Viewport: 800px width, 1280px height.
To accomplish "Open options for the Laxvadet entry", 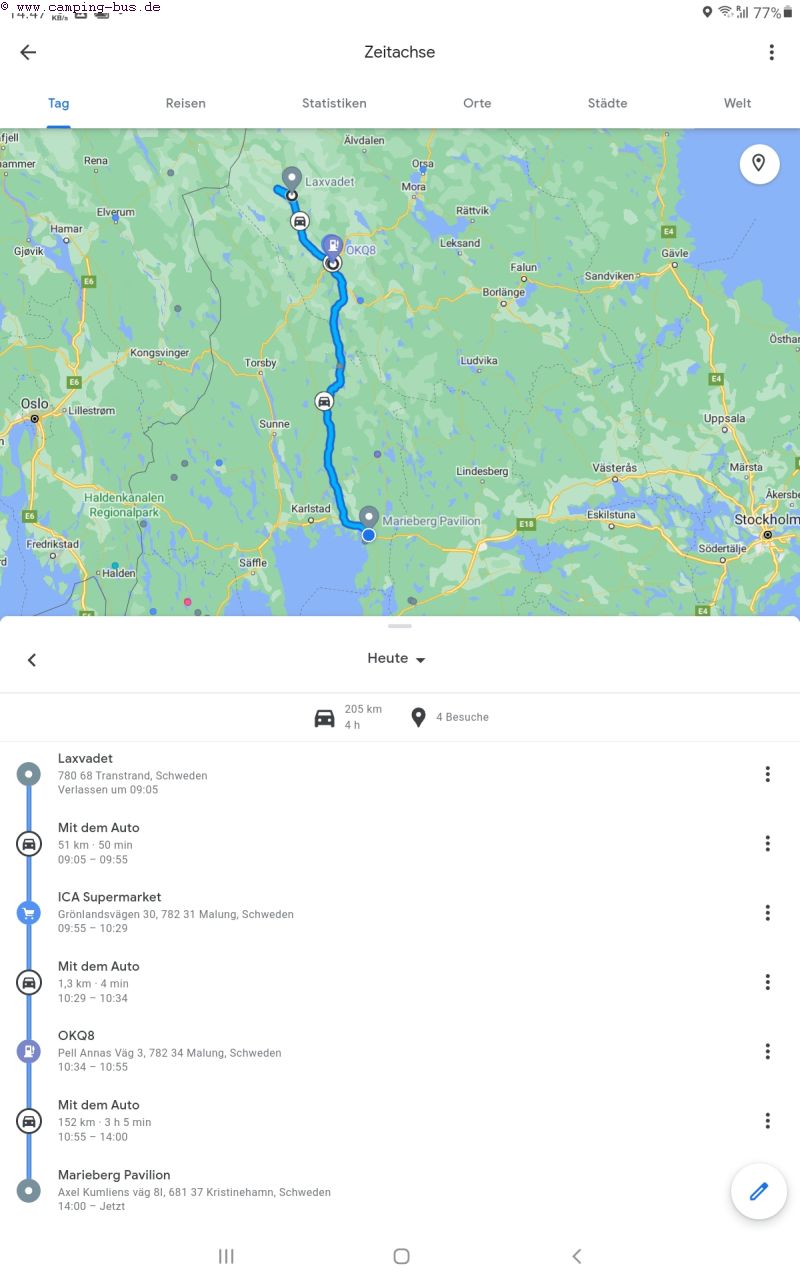I will point(767,774).
